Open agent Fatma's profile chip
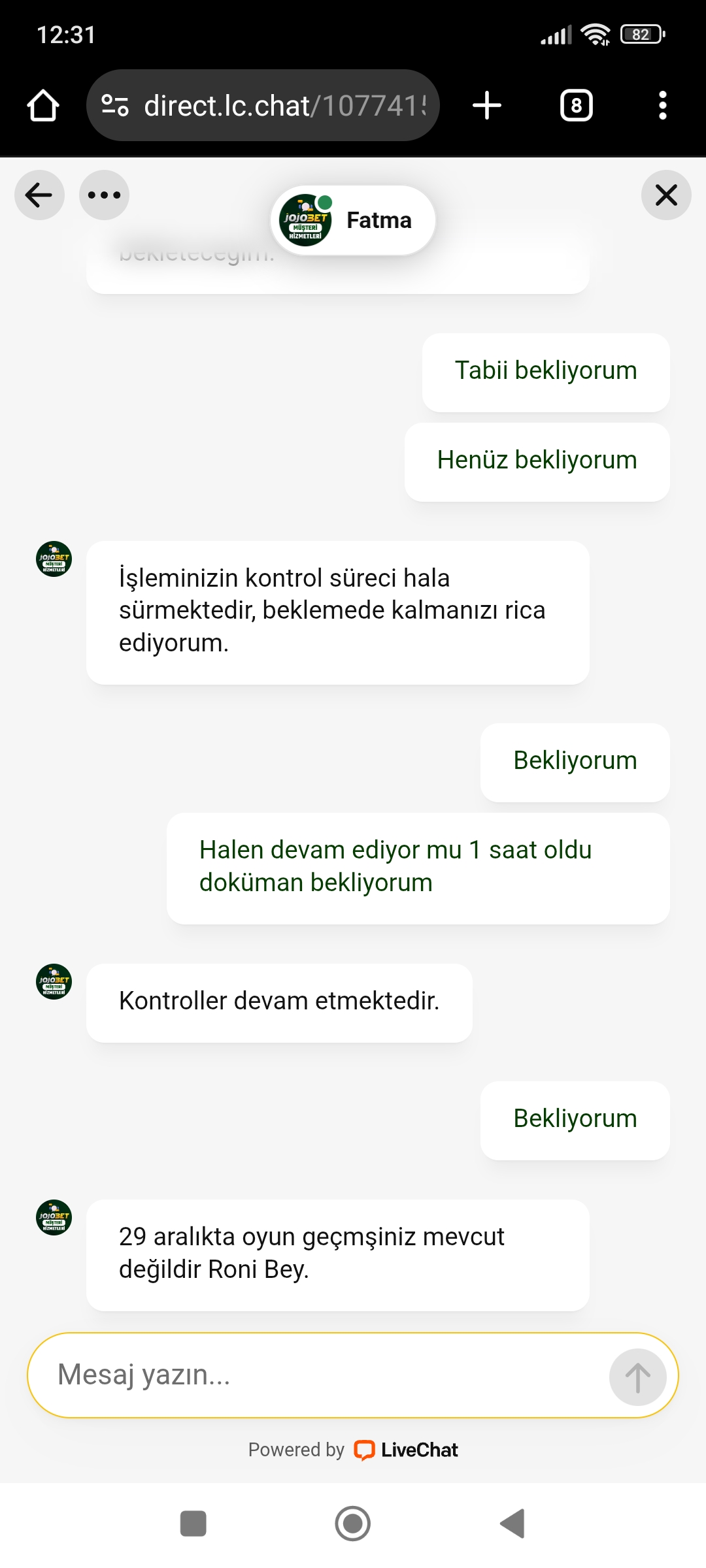The width and height of the screenshot is (706, 1568). (x=353, y=221)
